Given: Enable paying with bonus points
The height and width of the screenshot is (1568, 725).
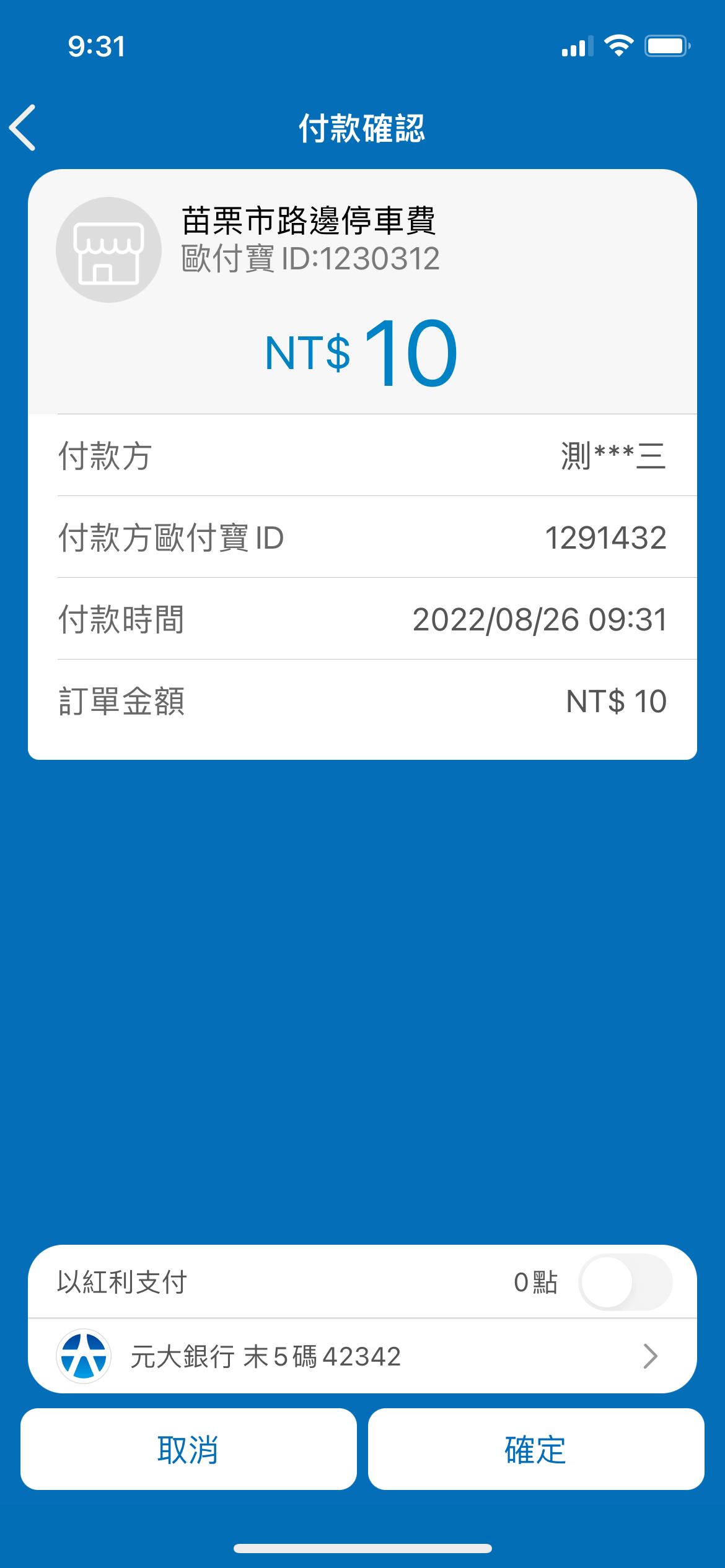Looking at the screenshot, I should pyautogui.click(x=625, y=1282).
